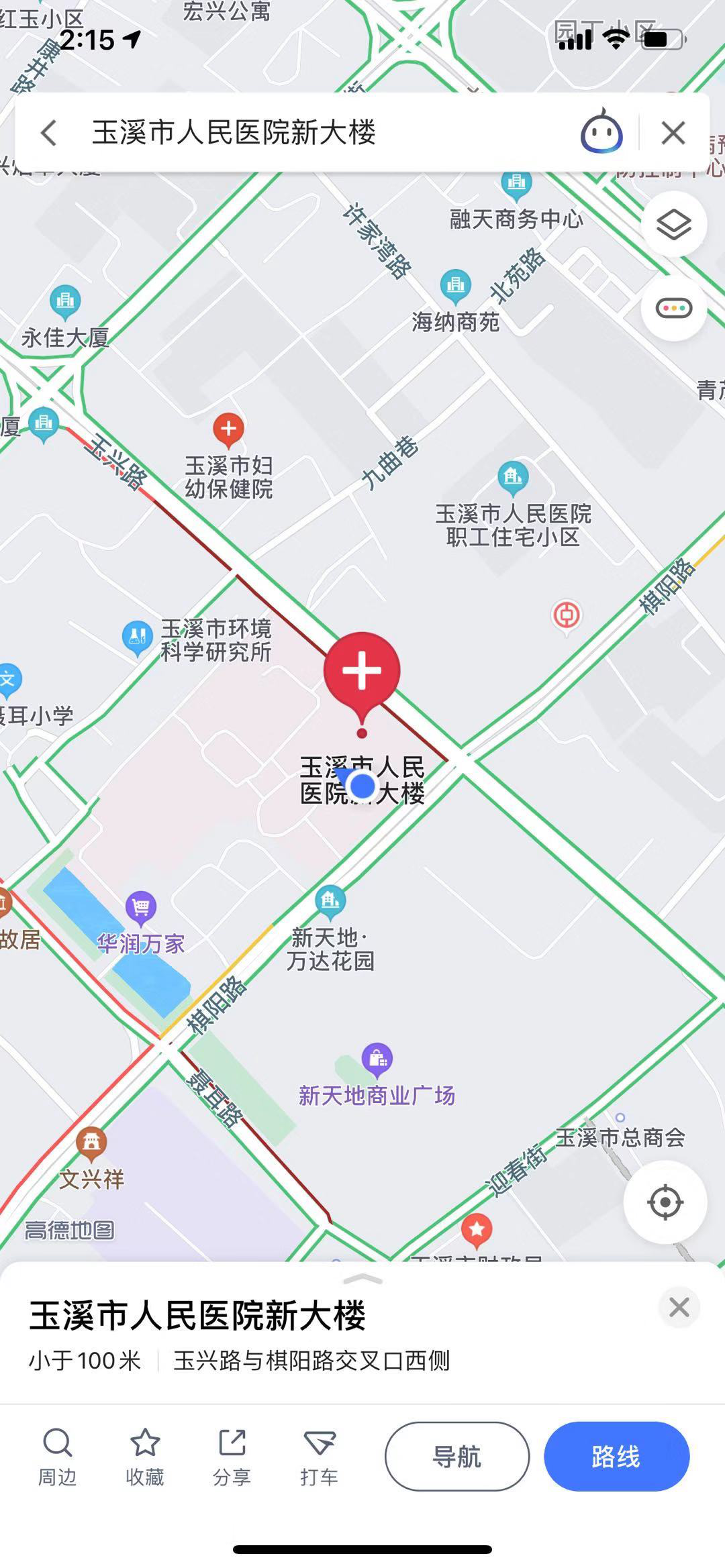Edit the 玉溪市人民医院新大楼 search field
The width and height of the screenshot is (725, 1568).
302,132
